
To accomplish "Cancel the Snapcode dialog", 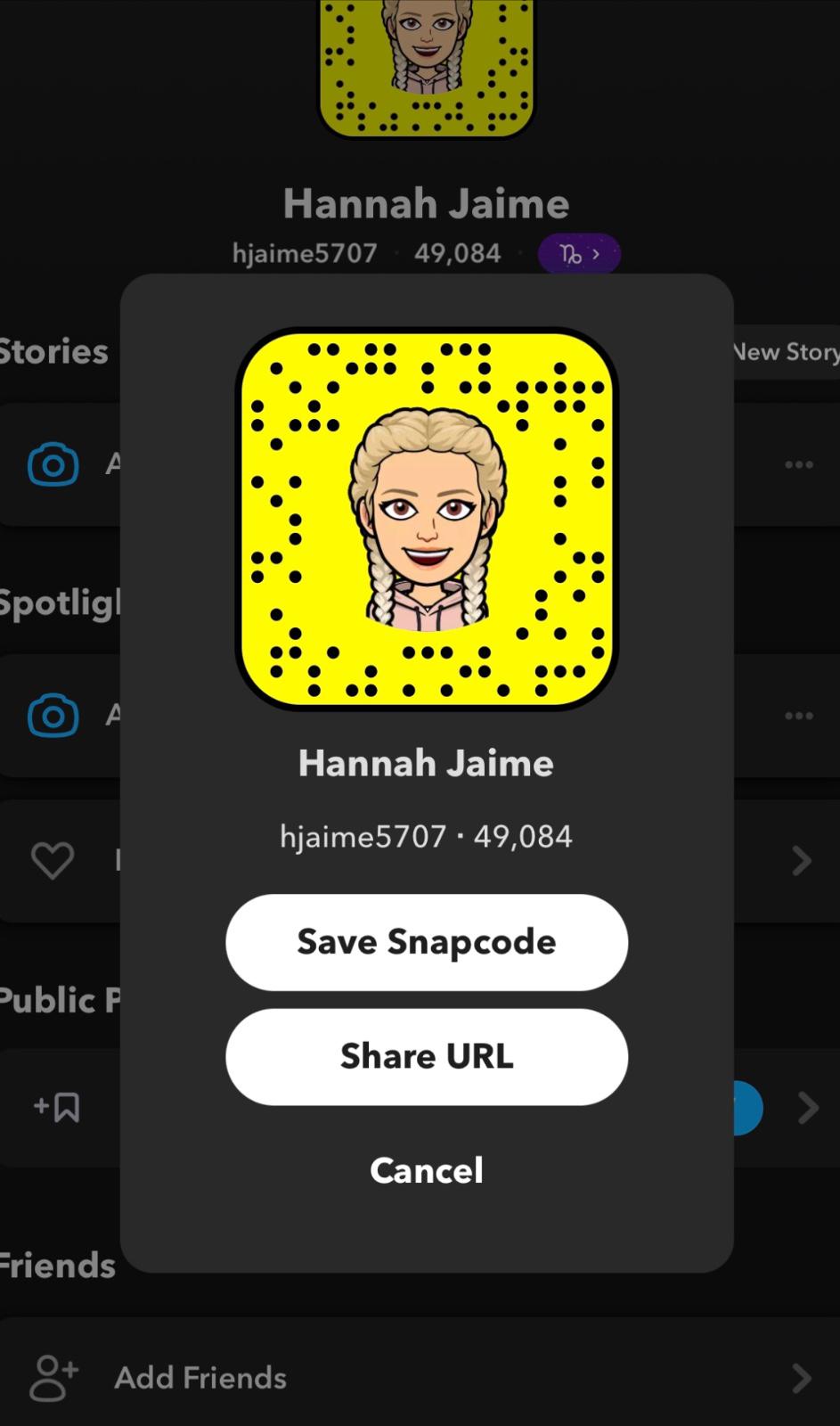I will tap(426, 1170).
